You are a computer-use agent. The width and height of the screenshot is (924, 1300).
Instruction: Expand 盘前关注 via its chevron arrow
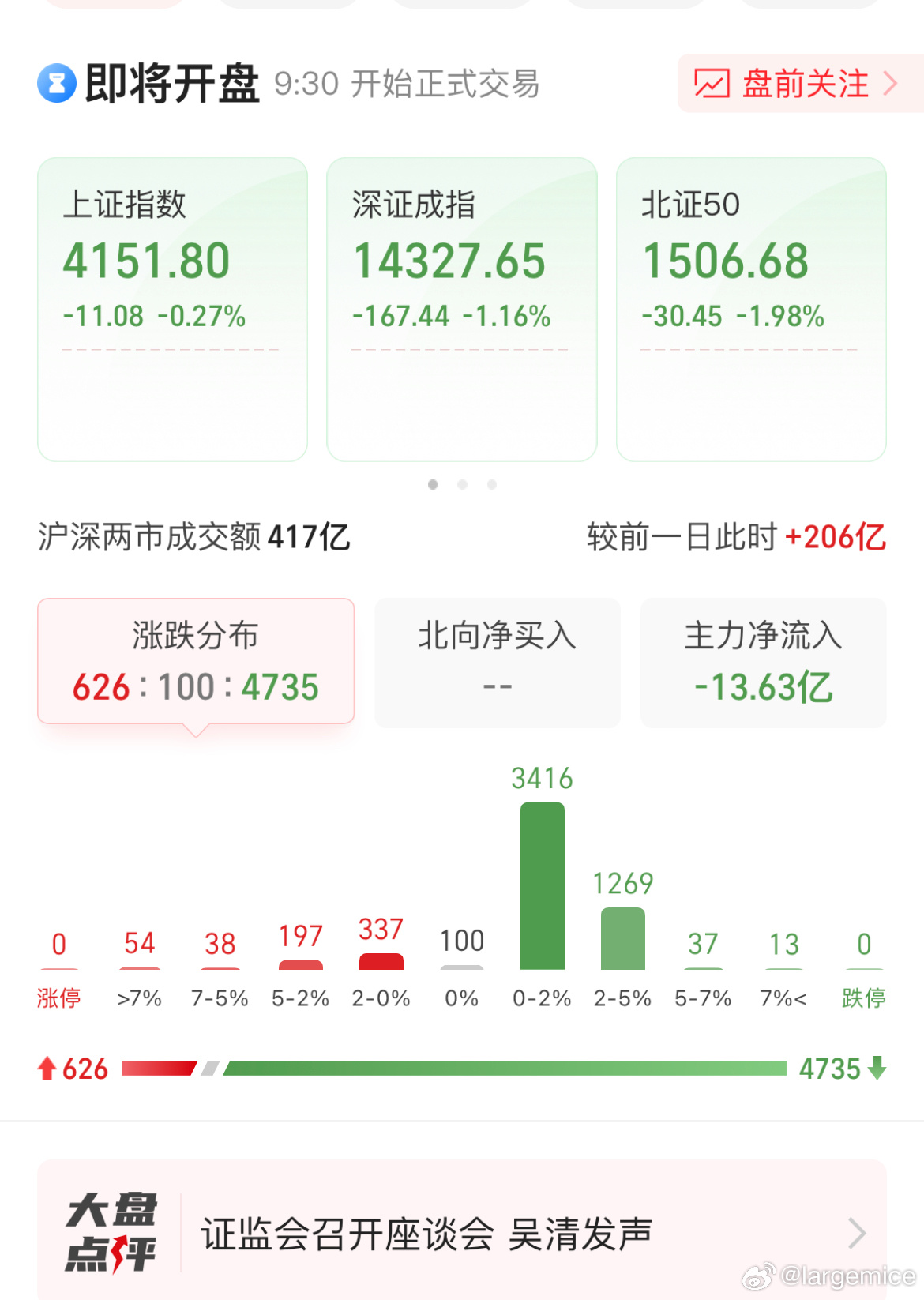click(x=891, y=83)
